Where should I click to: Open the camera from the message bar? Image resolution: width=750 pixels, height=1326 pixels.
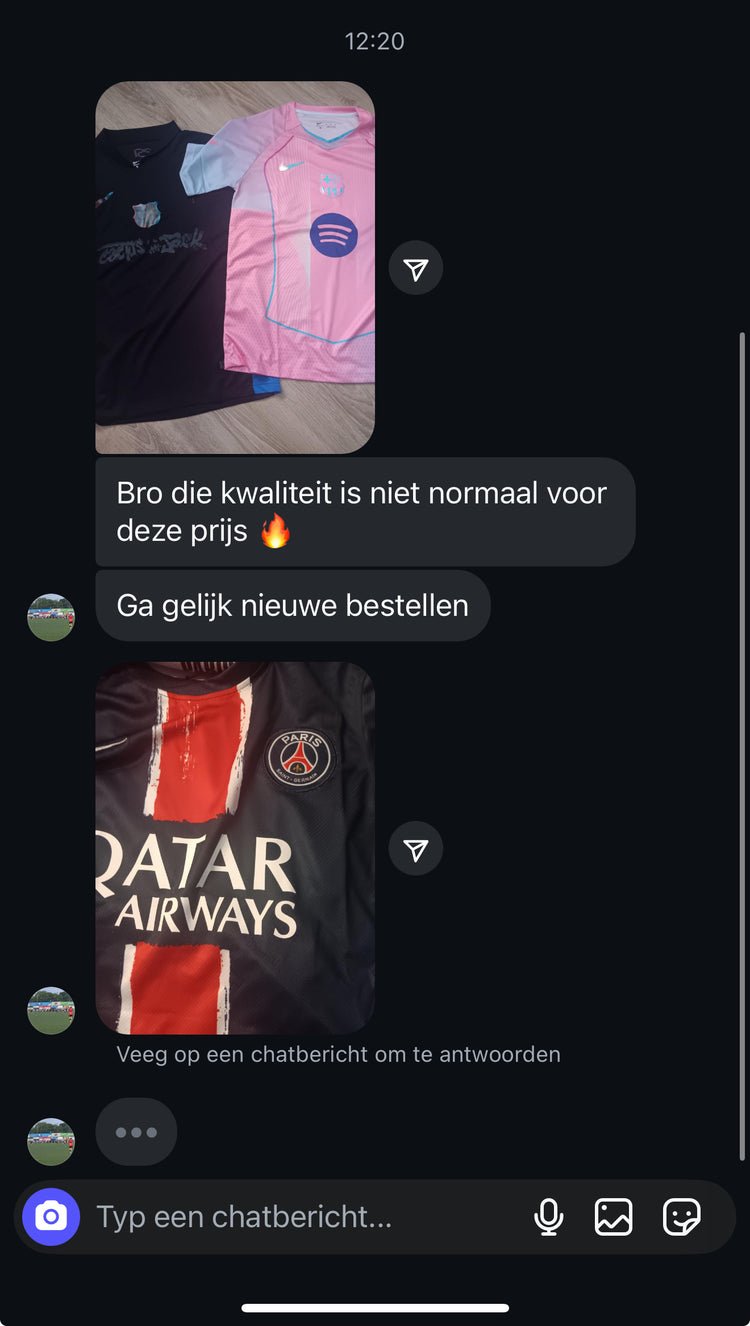[51, 1217]
